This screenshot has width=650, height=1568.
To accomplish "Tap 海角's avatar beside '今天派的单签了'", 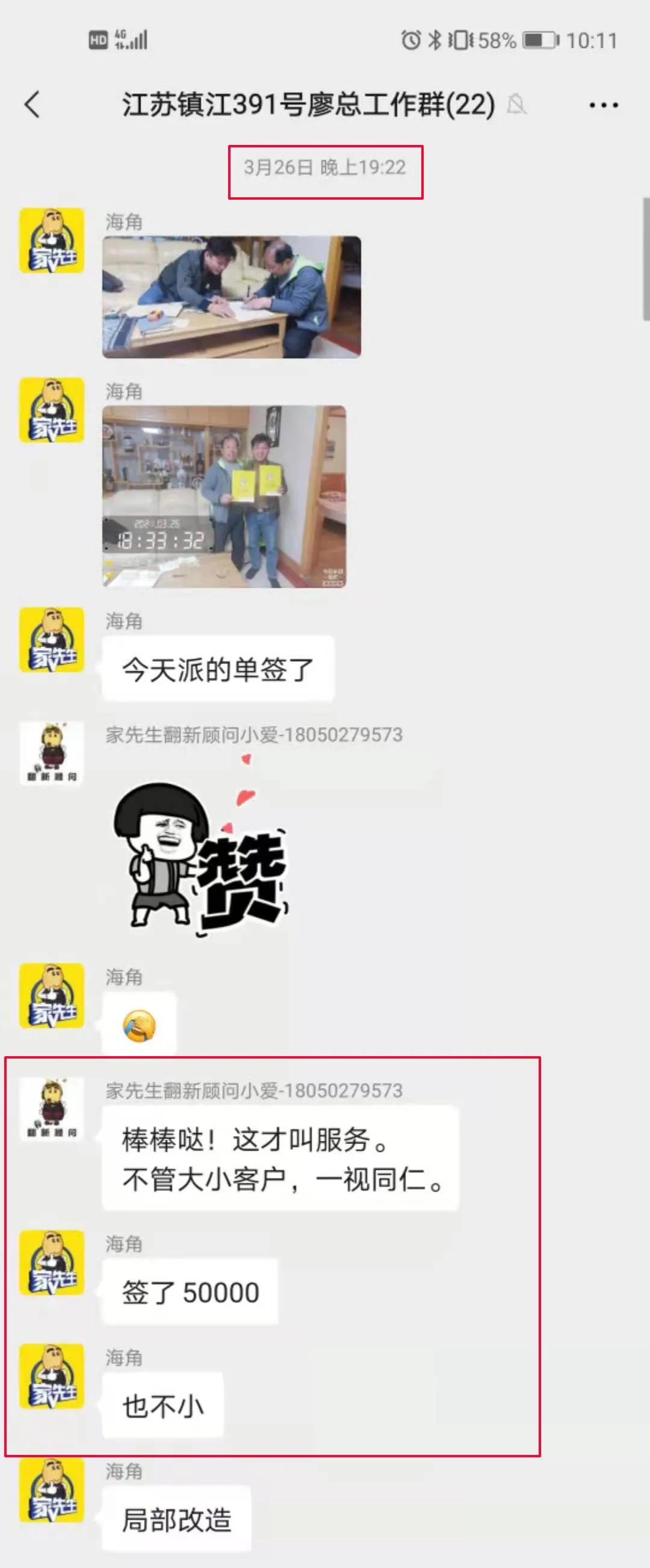I will (52, 640).
